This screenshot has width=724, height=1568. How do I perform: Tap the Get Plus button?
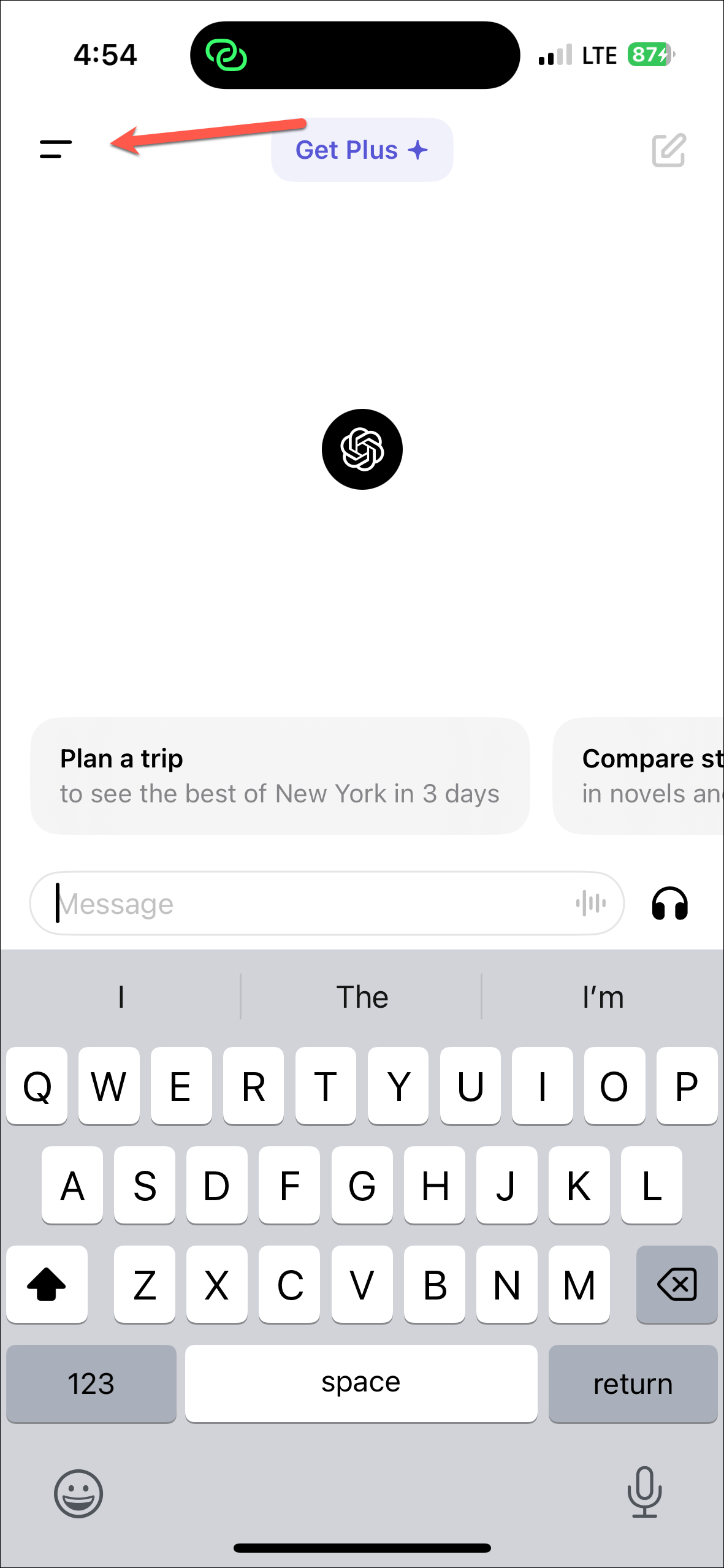(362, 150)
